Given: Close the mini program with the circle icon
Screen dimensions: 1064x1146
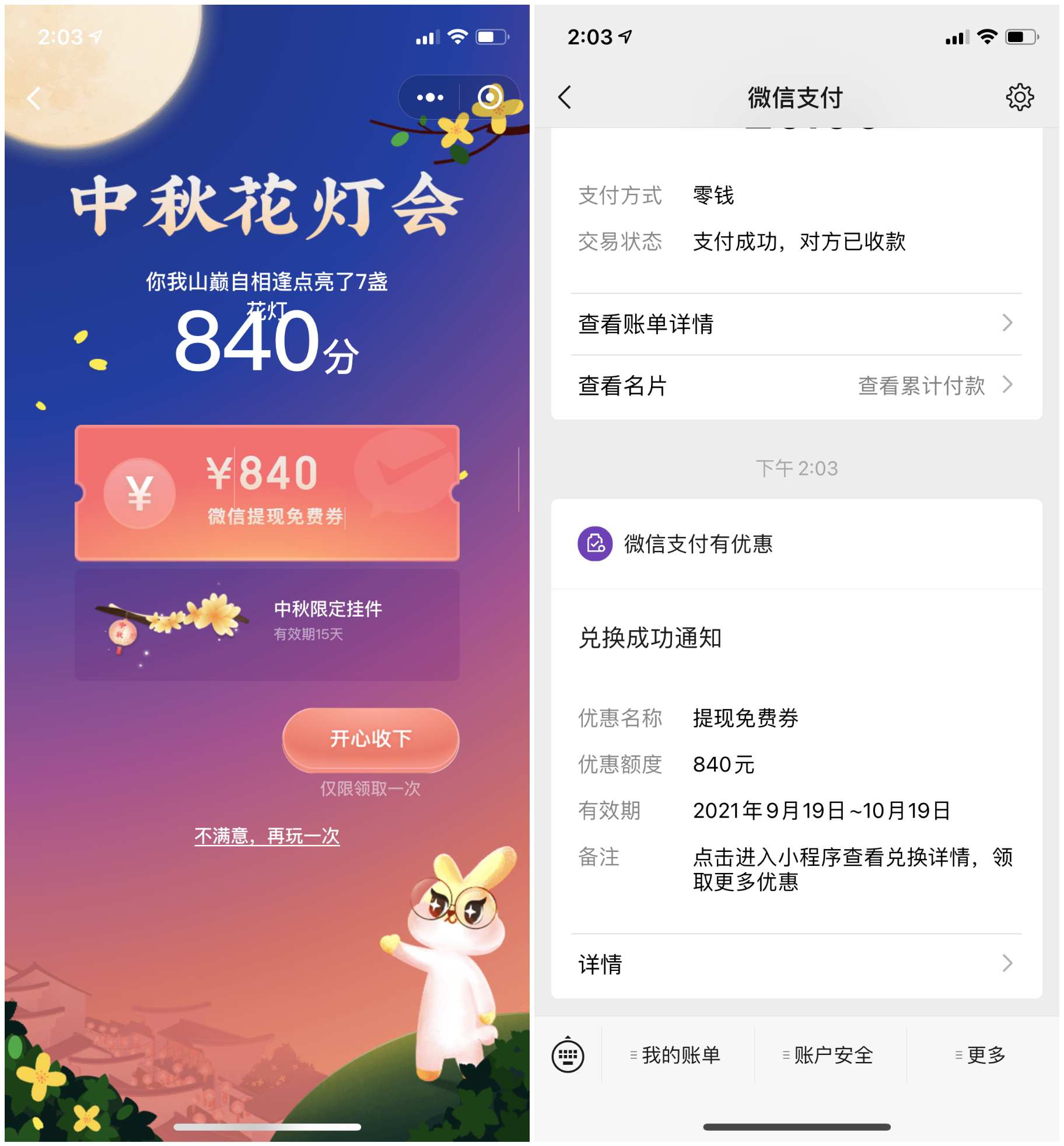Looking at the screenshot, I should pos(489,97).
